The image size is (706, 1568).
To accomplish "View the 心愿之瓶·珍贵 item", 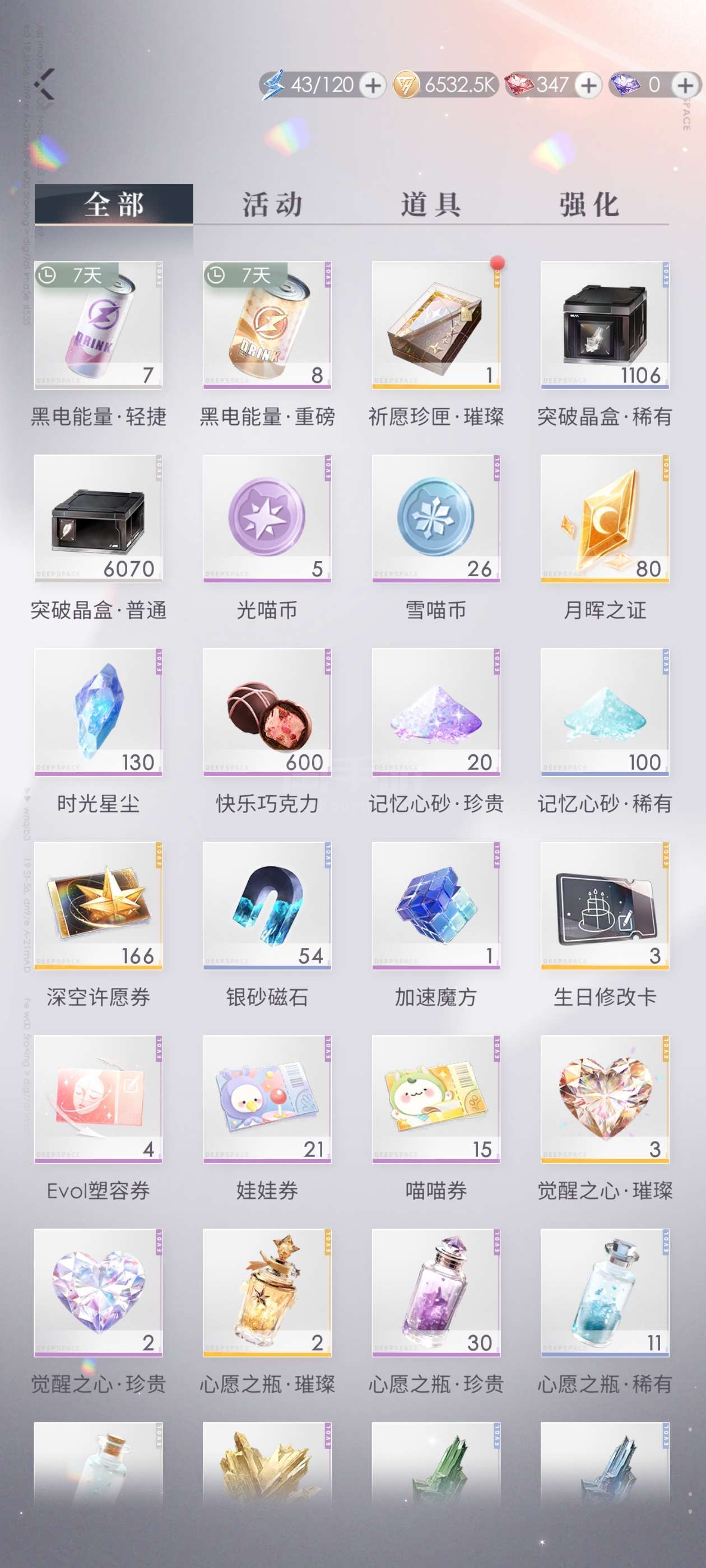I will (435, 1293).
